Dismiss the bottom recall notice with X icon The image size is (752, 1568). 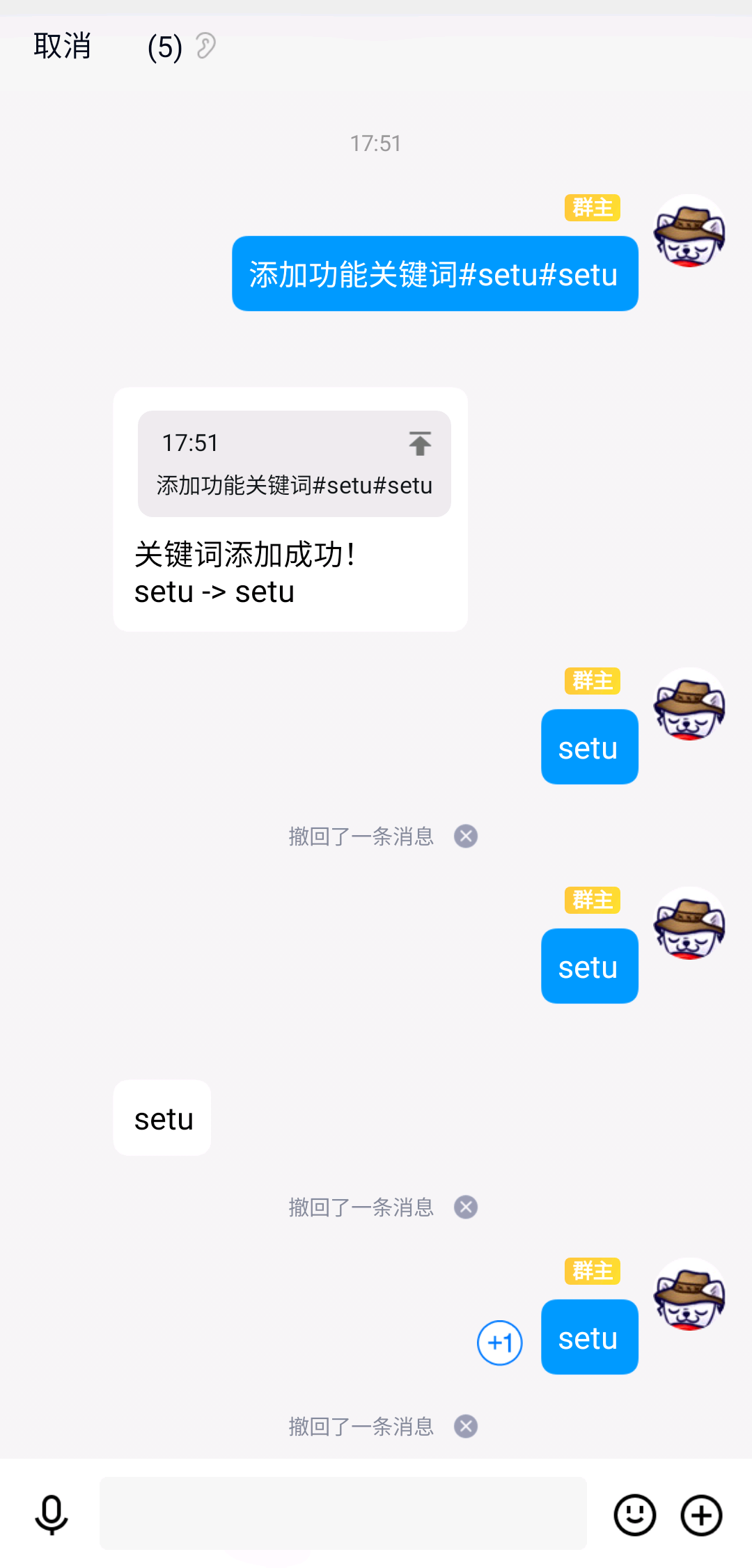pyautogui.click(x=465, y=1427)
